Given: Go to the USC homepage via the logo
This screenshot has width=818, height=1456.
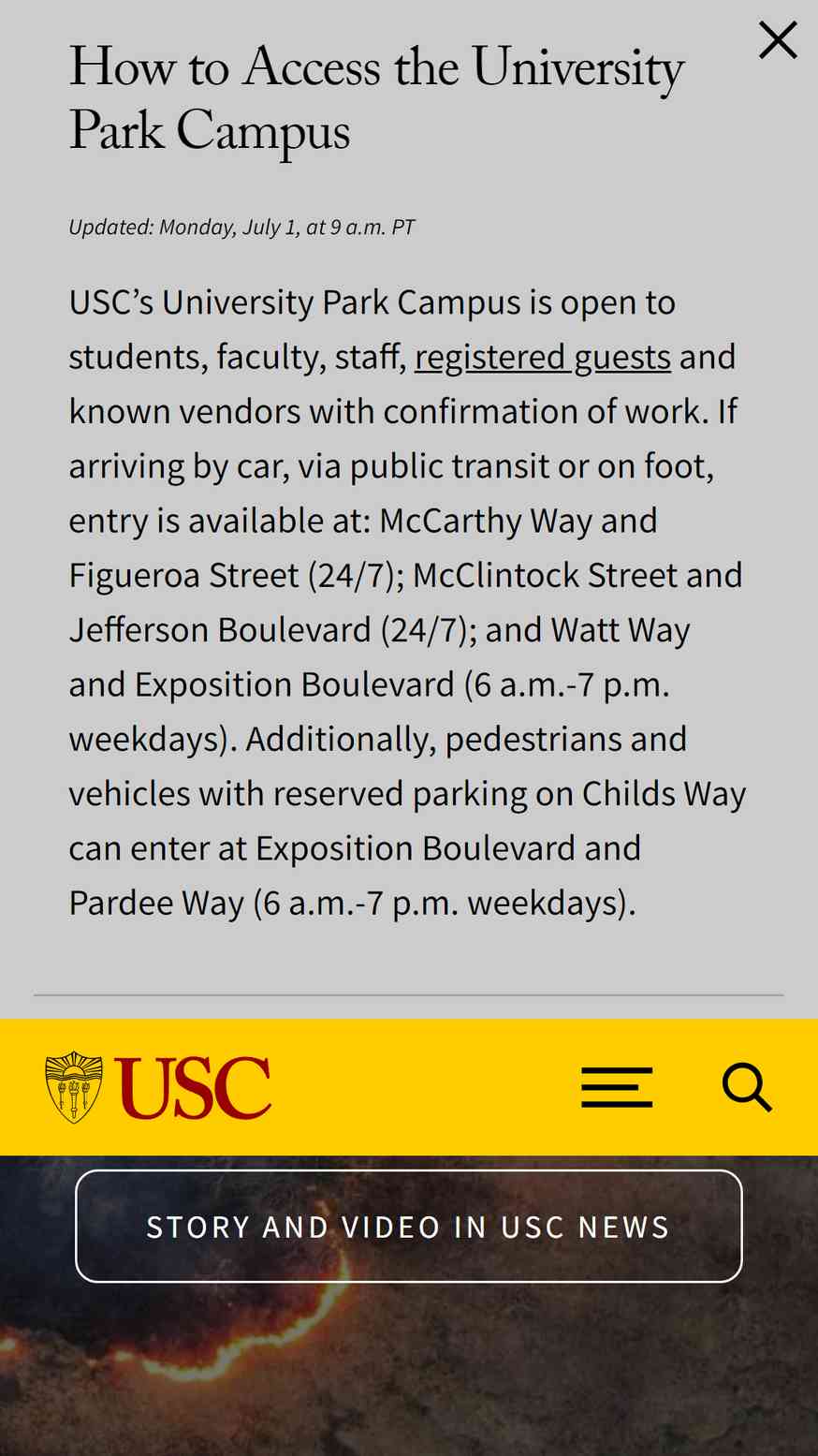Looking at the screenshot, I should tap(158, 1087).
